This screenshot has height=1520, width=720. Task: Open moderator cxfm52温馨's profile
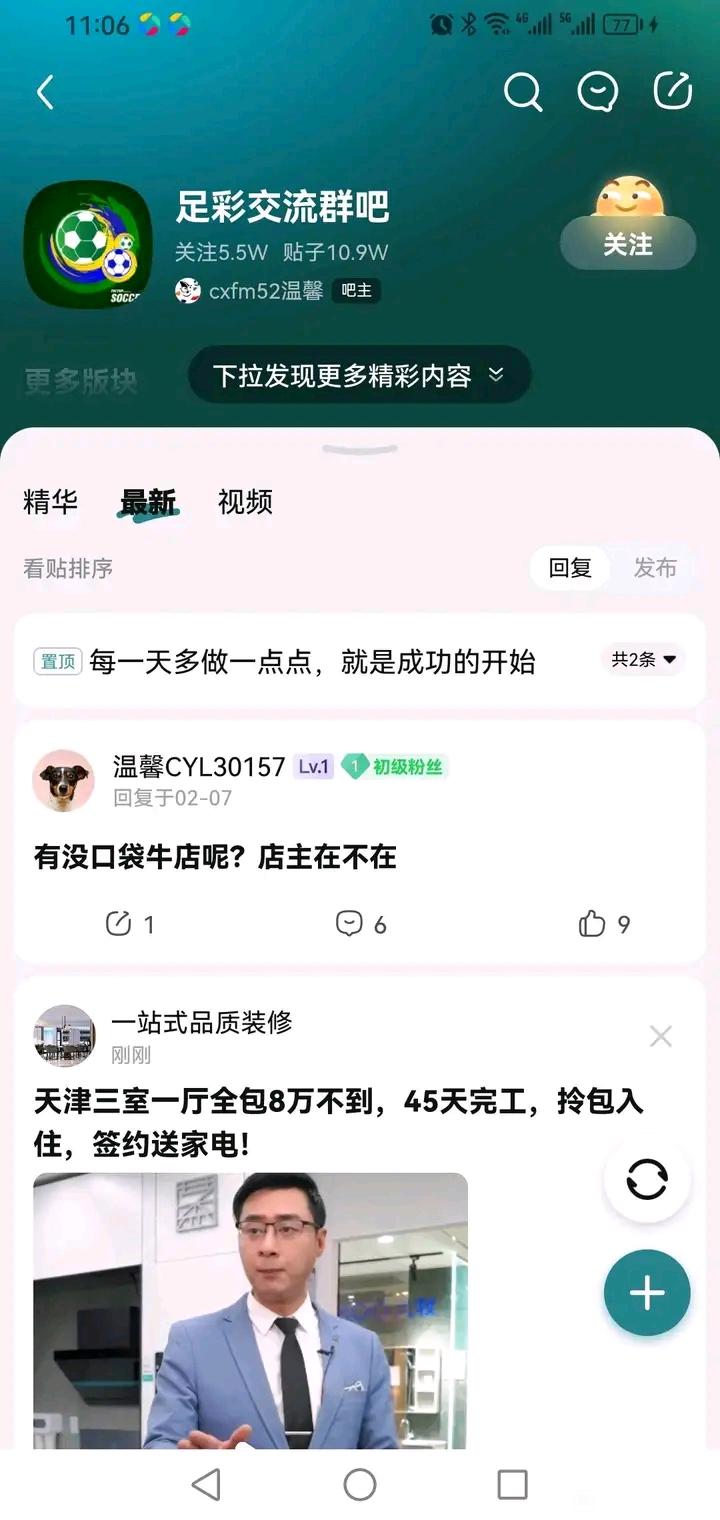pyautogui.click(x=265, y=291)
